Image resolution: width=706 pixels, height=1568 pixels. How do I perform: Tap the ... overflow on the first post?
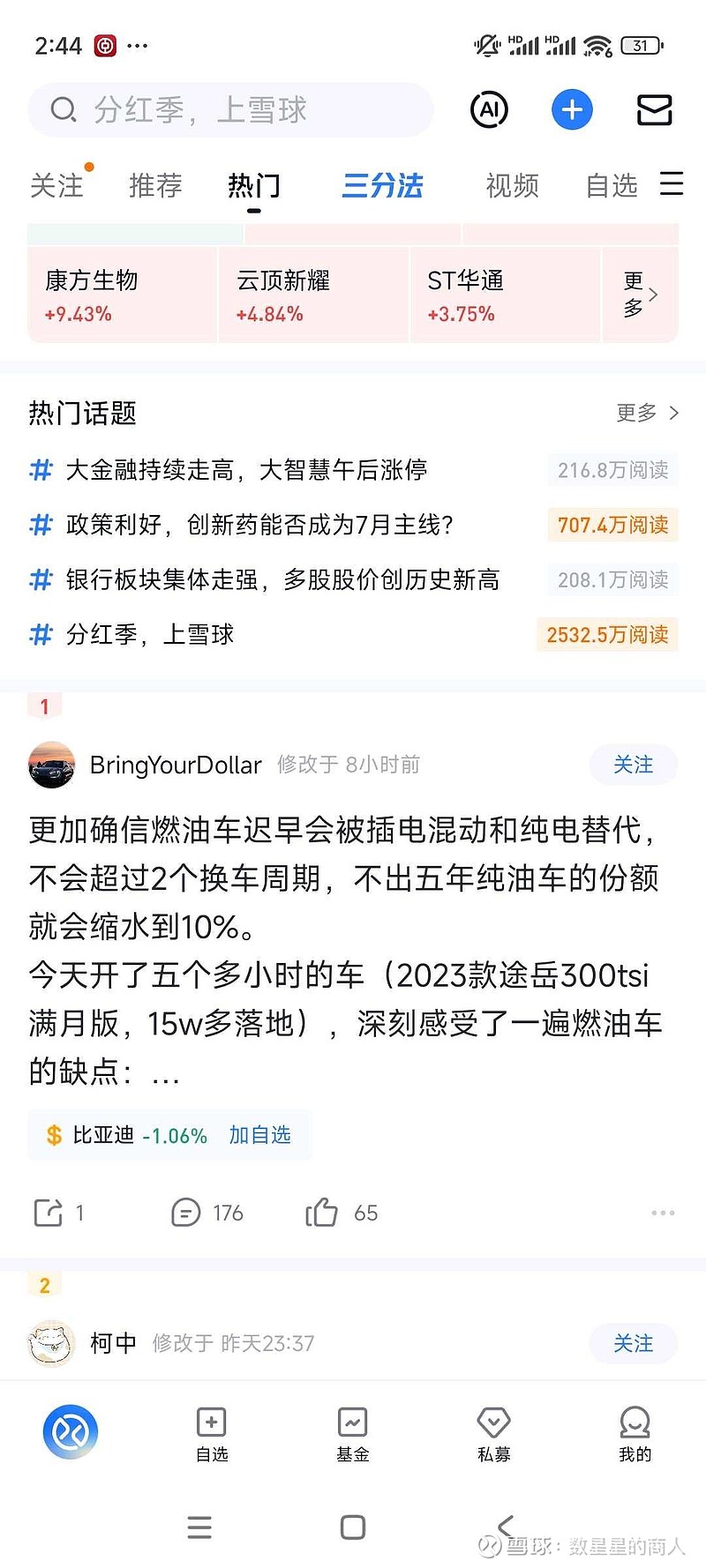pos(662,1213)
